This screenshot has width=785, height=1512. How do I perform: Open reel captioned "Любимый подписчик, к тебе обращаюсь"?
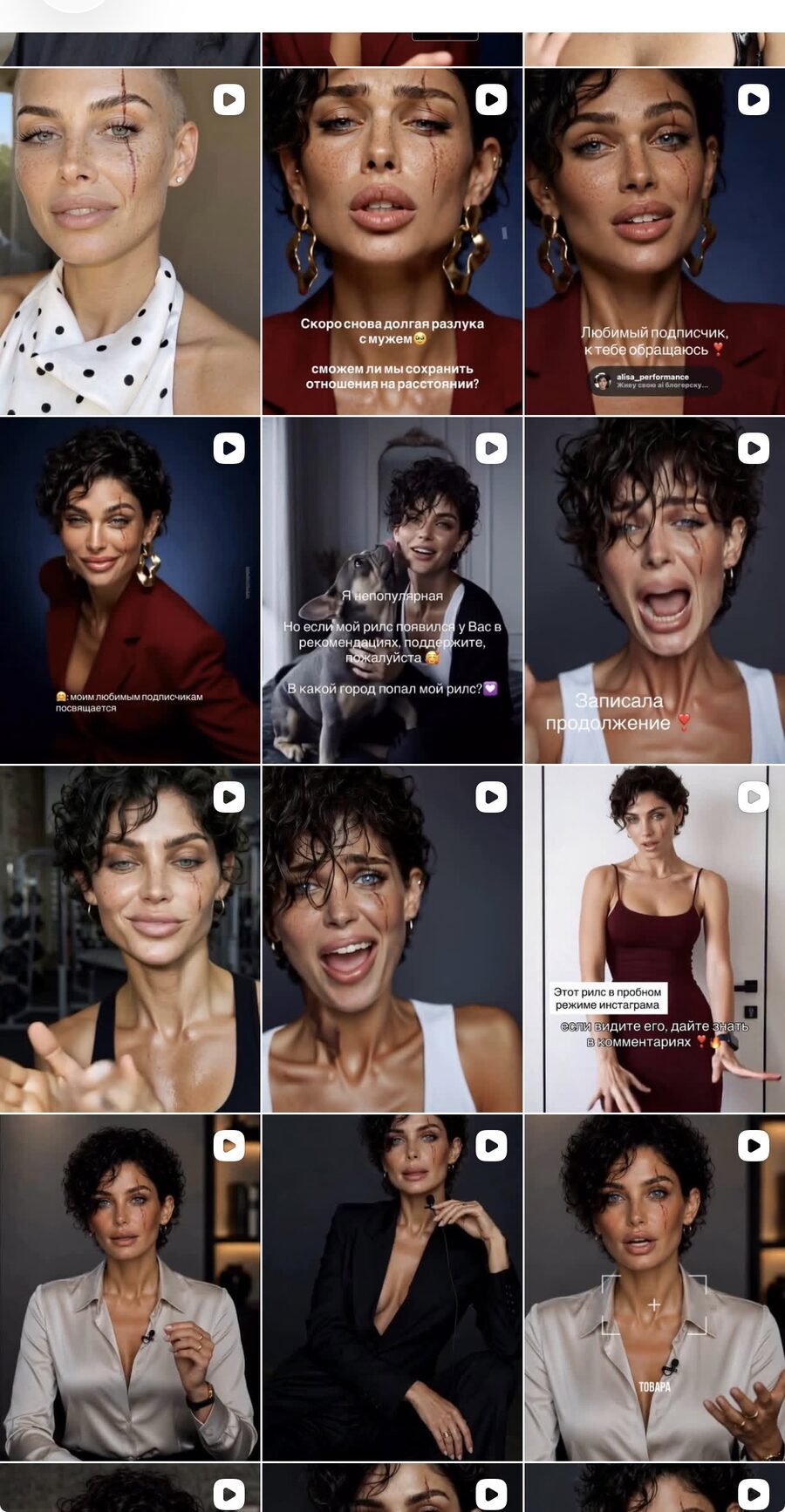655,242
